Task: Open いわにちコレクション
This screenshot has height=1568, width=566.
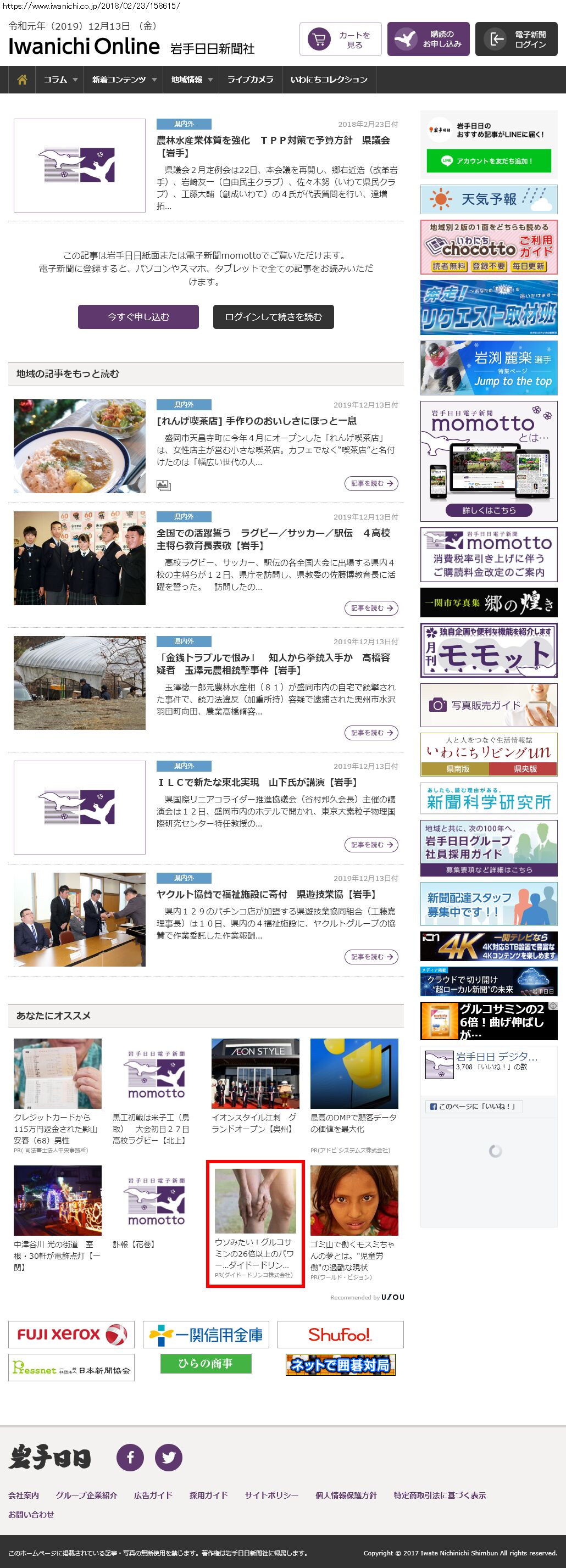Action: coord(329,80)
